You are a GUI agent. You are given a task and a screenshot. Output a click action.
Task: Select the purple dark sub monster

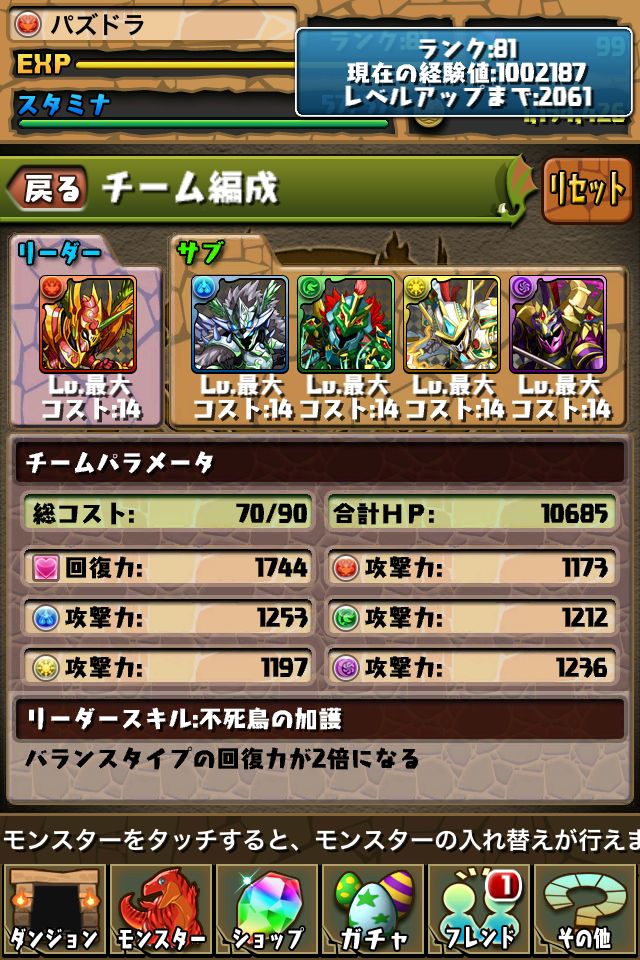click(x=557, y=324)
